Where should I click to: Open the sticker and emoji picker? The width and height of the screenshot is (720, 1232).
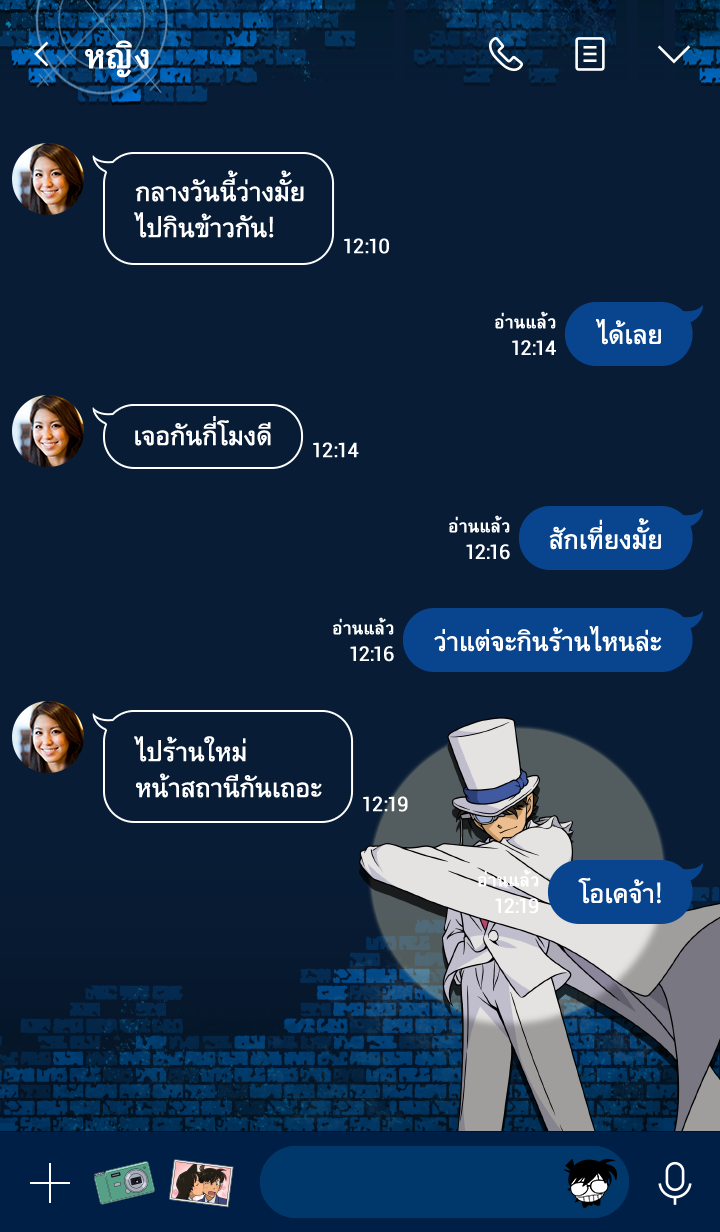click(590, 1183)
